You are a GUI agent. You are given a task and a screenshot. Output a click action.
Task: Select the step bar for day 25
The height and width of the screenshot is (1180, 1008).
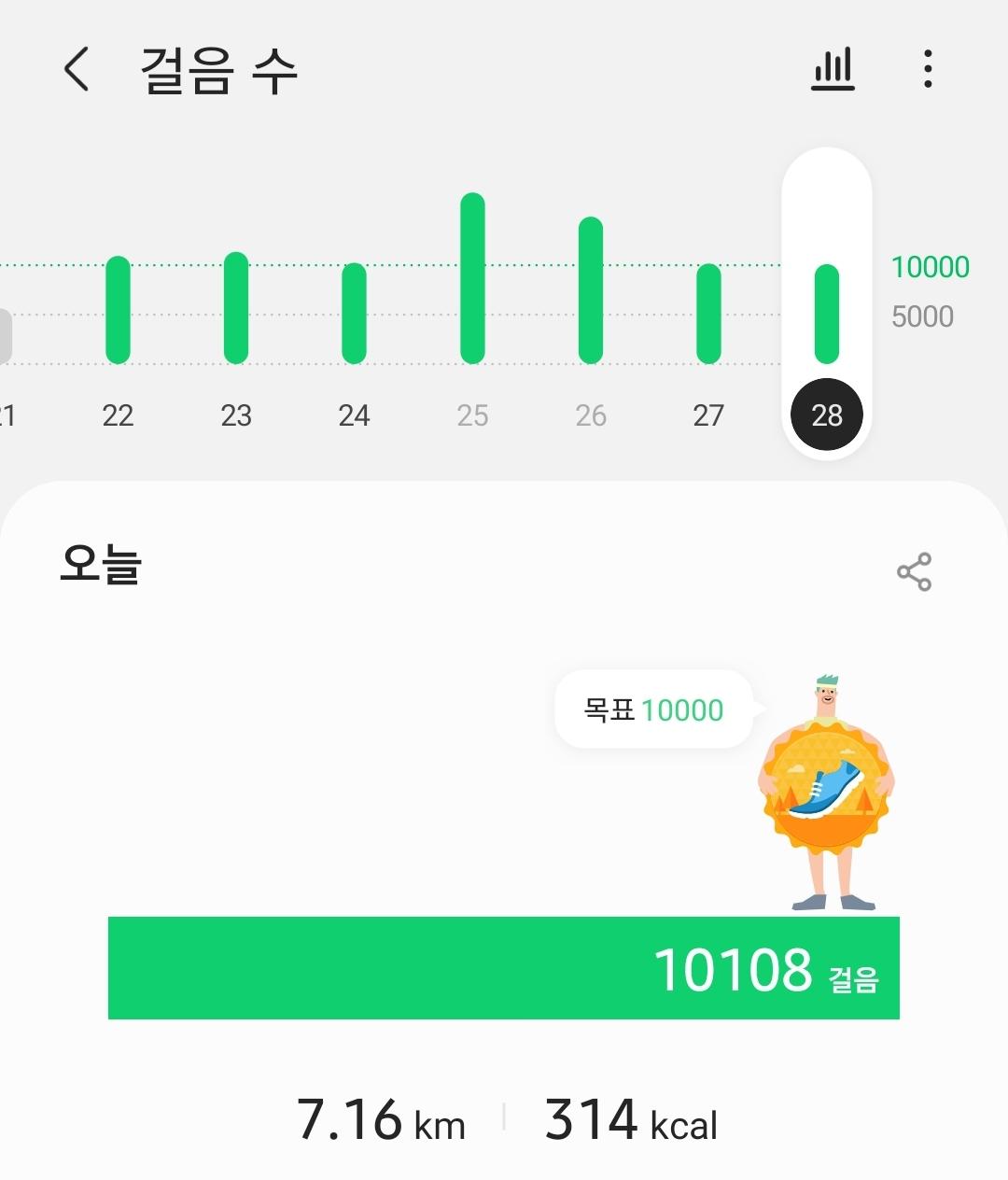click(472, 278)
